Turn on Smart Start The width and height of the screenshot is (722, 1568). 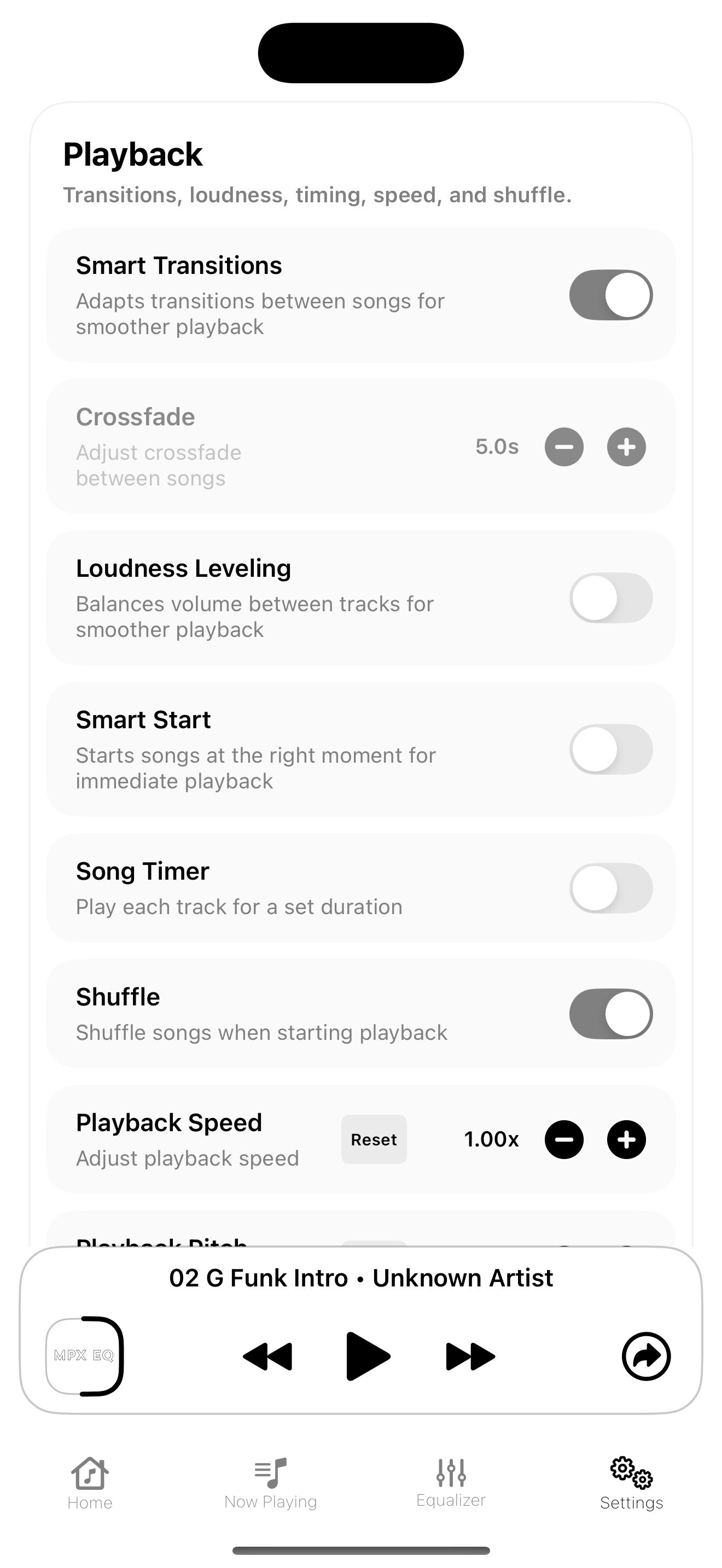tap(610, 750)
